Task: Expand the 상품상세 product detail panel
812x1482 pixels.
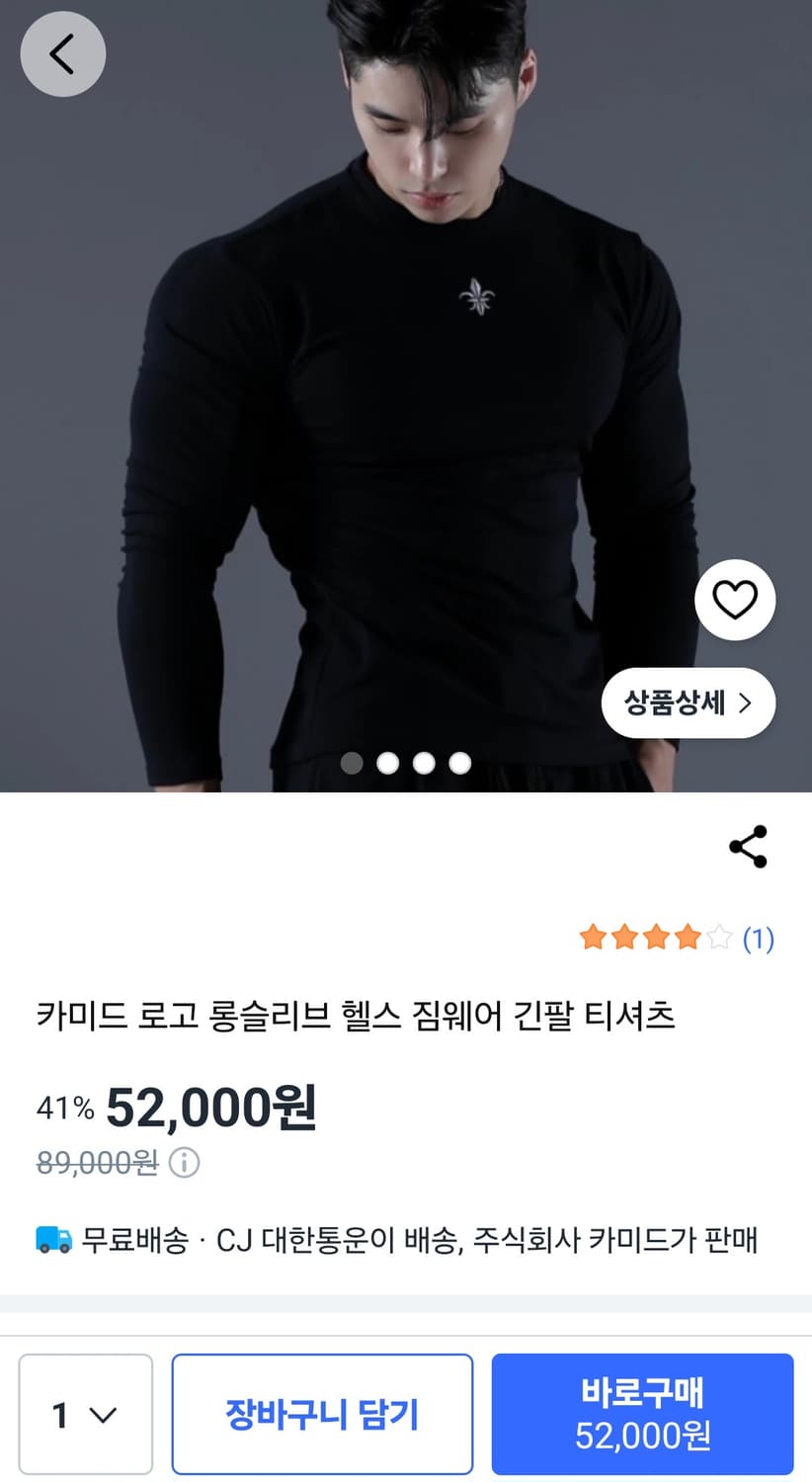Action: [x=688, y=702]
